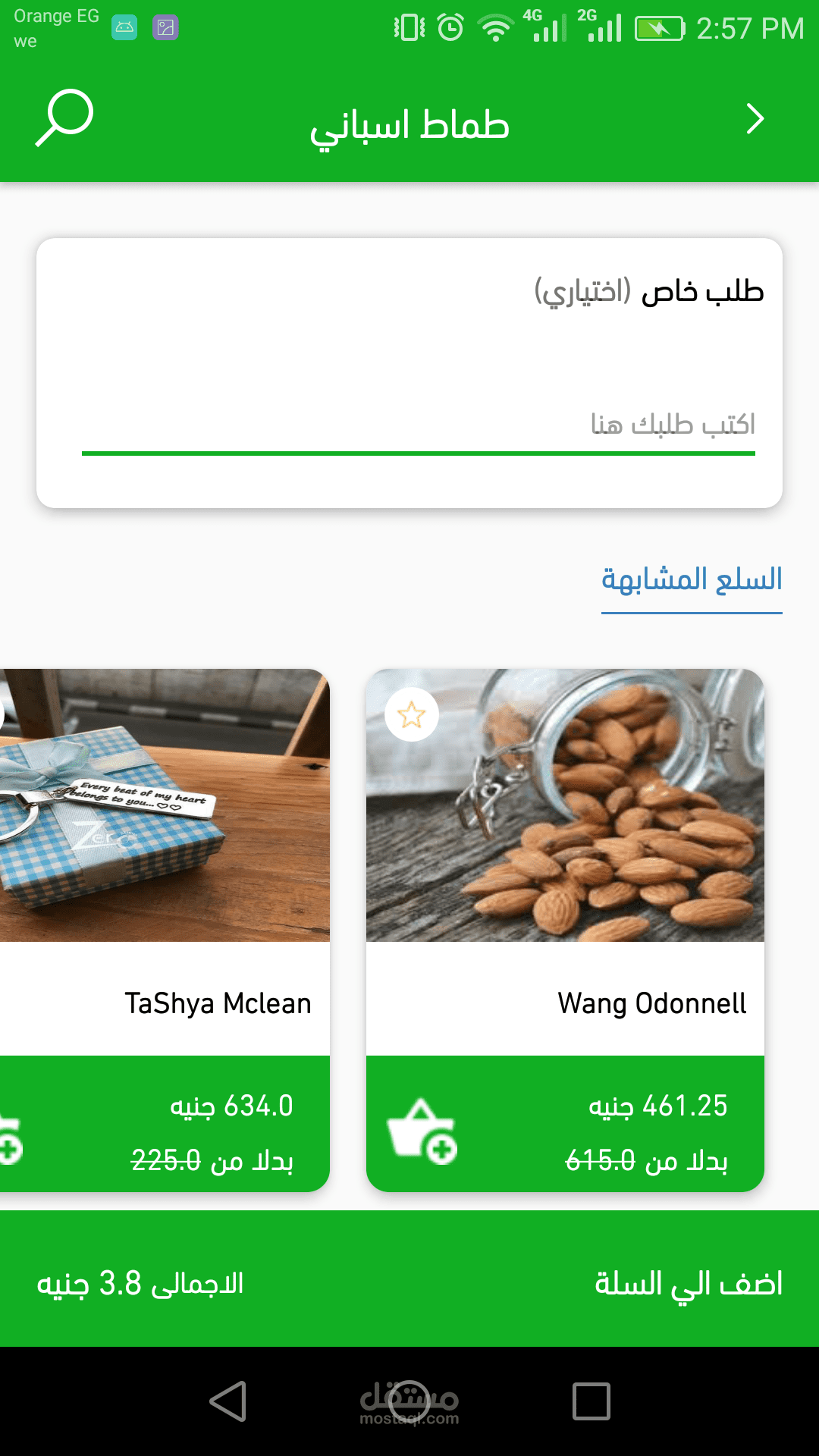The image size is (819, 1456).
Task: Tap the system back button
Action: [x=228, y=1401]
